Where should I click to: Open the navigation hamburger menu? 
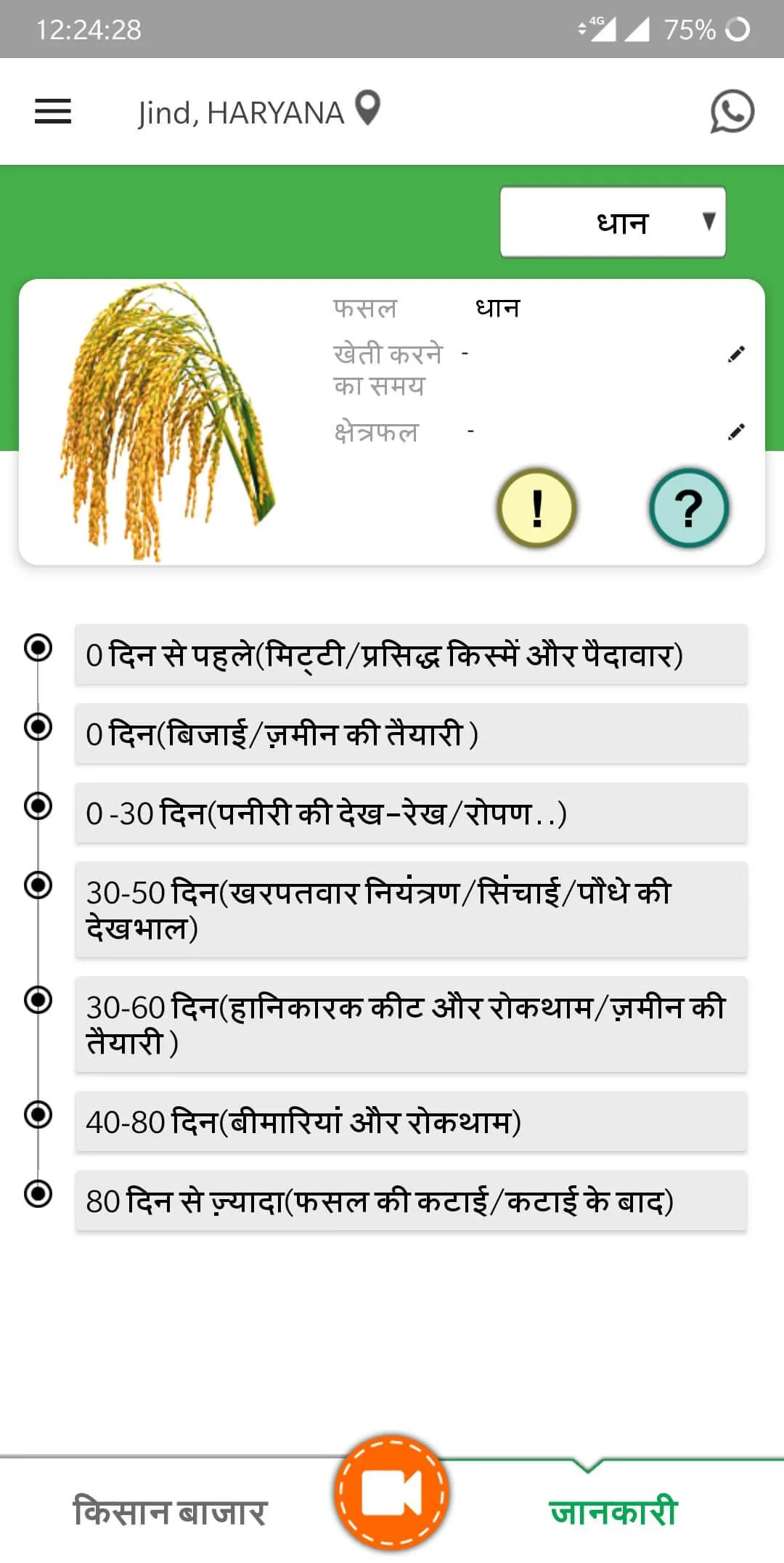point(51,111)
